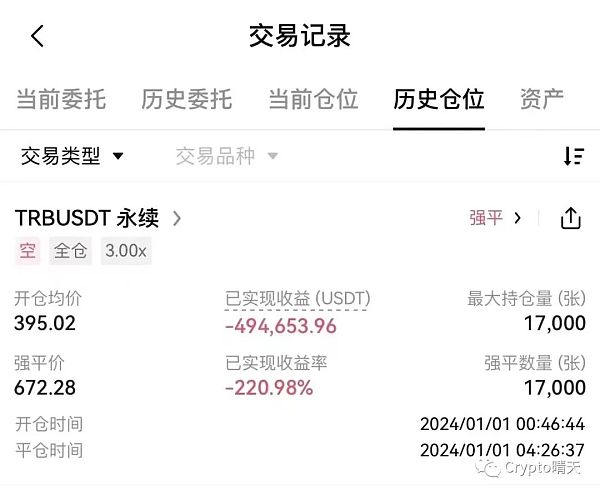The height and width of the screenshot is (495, 600).
Task: Open the sort order icon
Action: click(573, 156)
